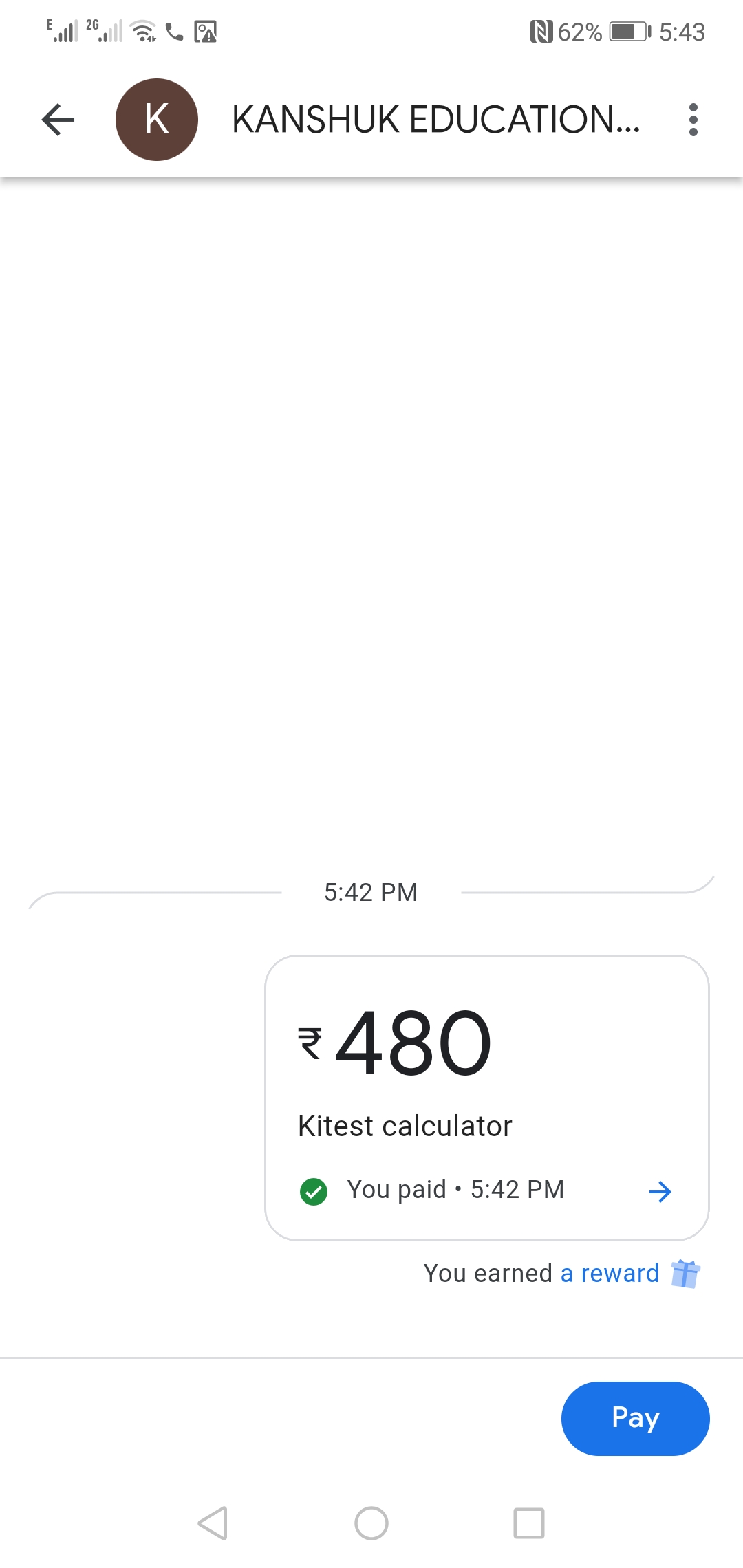Image resolution: width=743 pixels, height=1568 pixels.
Task: Open the three-dot overflow menu
Action: pyautogui.click(x=693, y=120)
